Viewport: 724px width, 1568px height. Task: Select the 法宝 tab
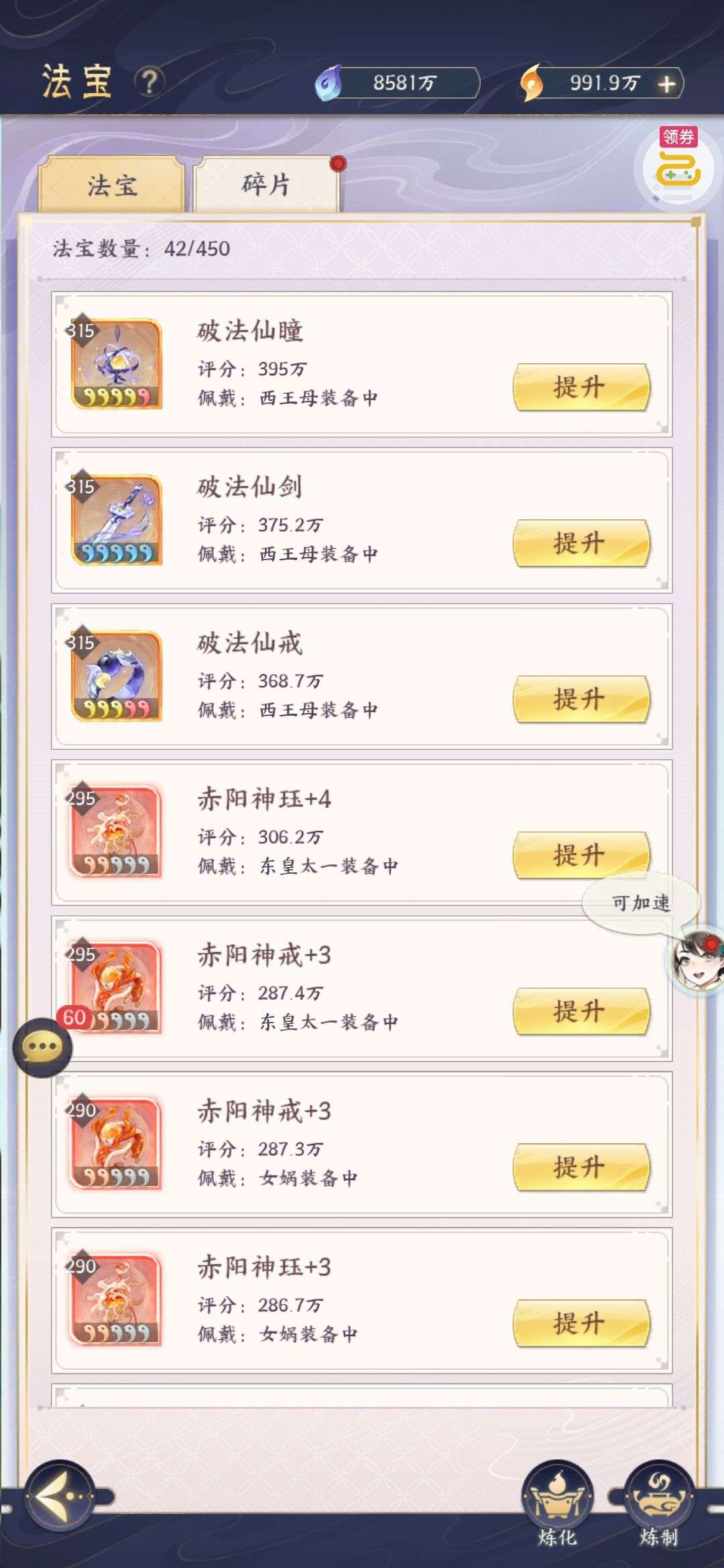click(x=111, y=185)
